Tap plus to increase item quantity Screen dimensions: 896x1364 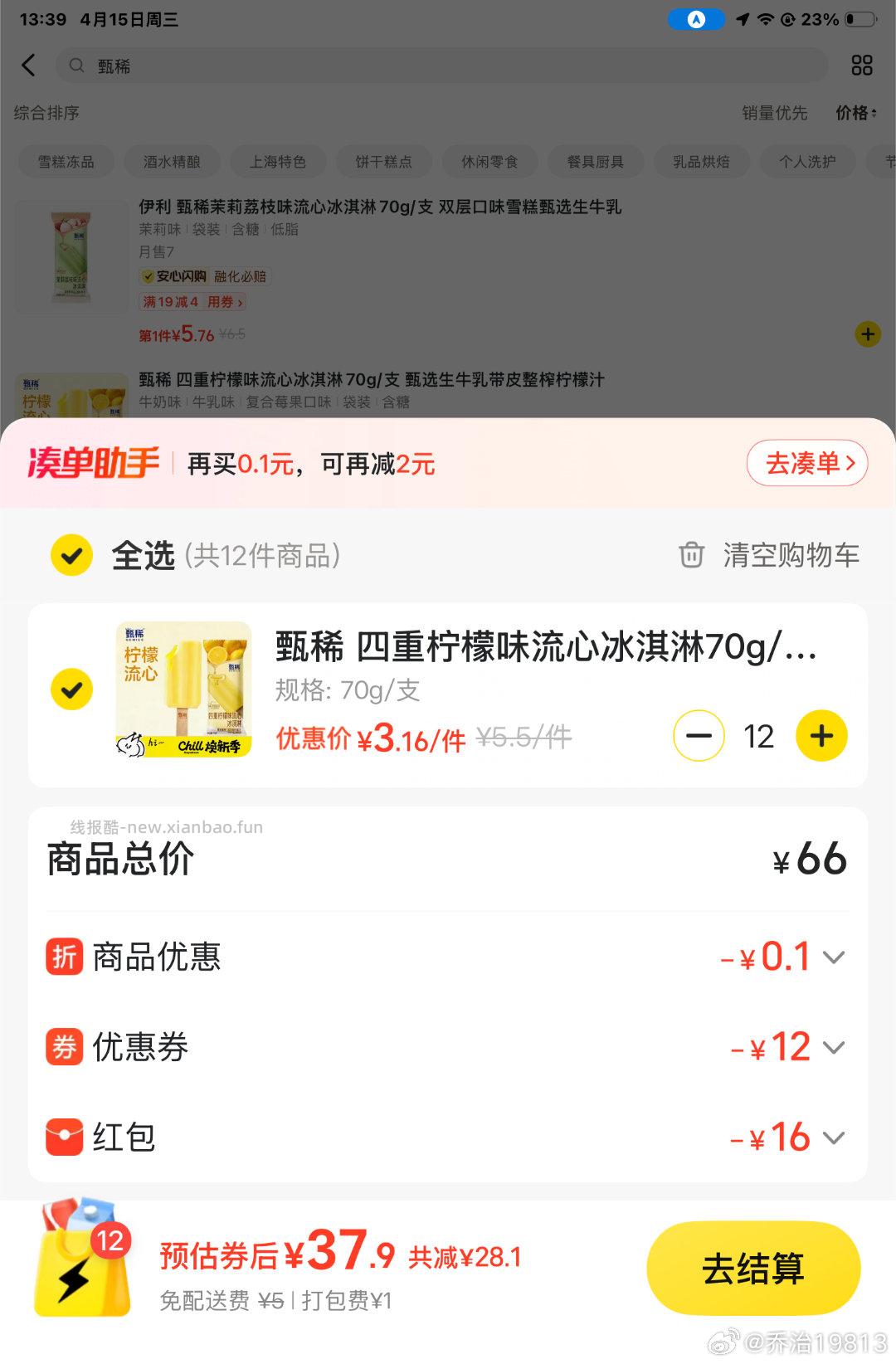click(821, 735)
